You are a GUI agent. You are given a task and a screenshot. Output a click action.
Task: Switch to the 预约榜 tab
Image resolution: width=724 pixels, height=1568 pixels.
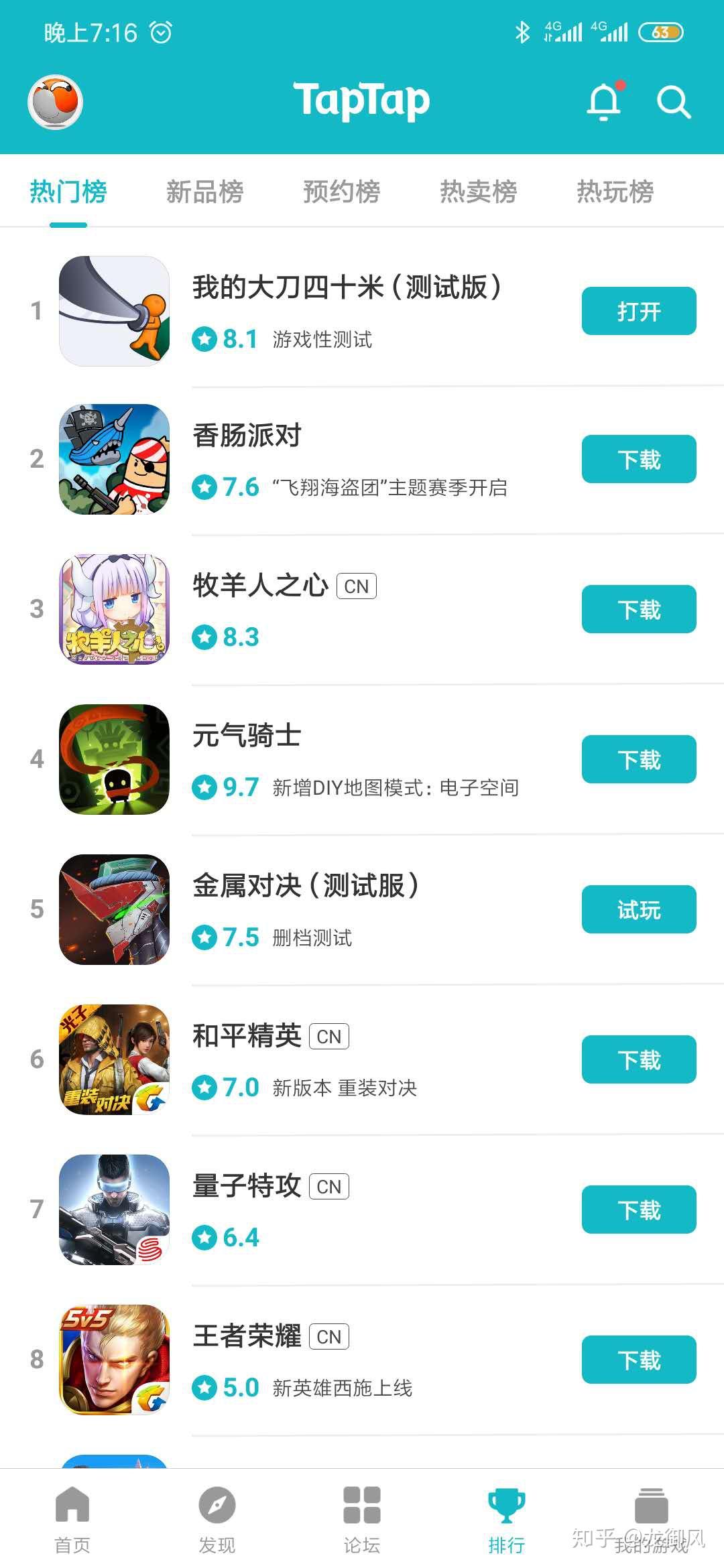tap(341, 191)
